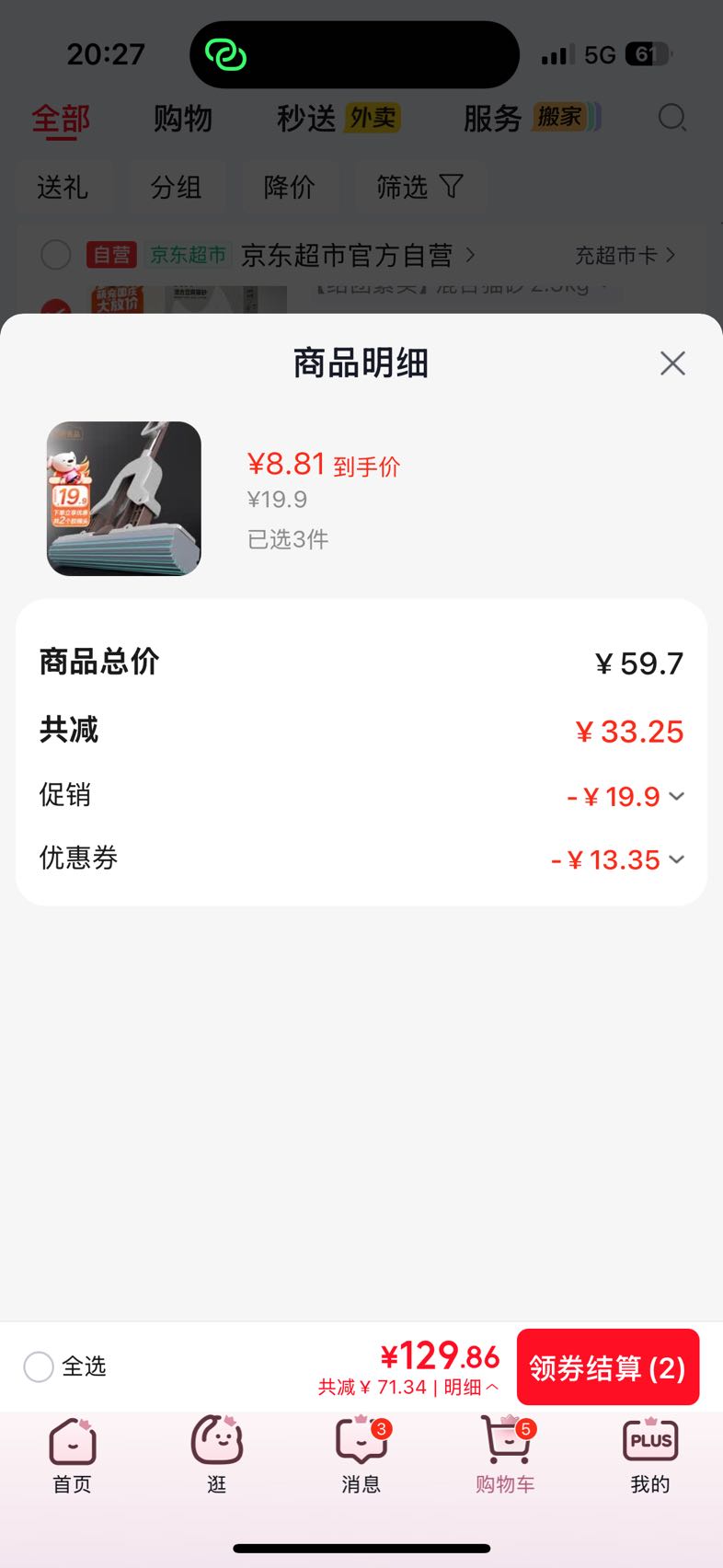Open the 购物车 cart tab
This screenshot has height=1568, width=723.
click(506, 1455)
